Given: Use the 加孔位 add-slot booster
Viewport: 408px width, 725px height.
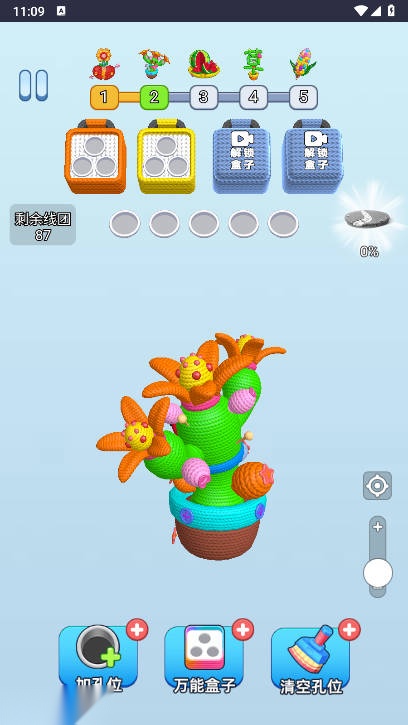Looking at the screenshot, I should tap(99, 658).
